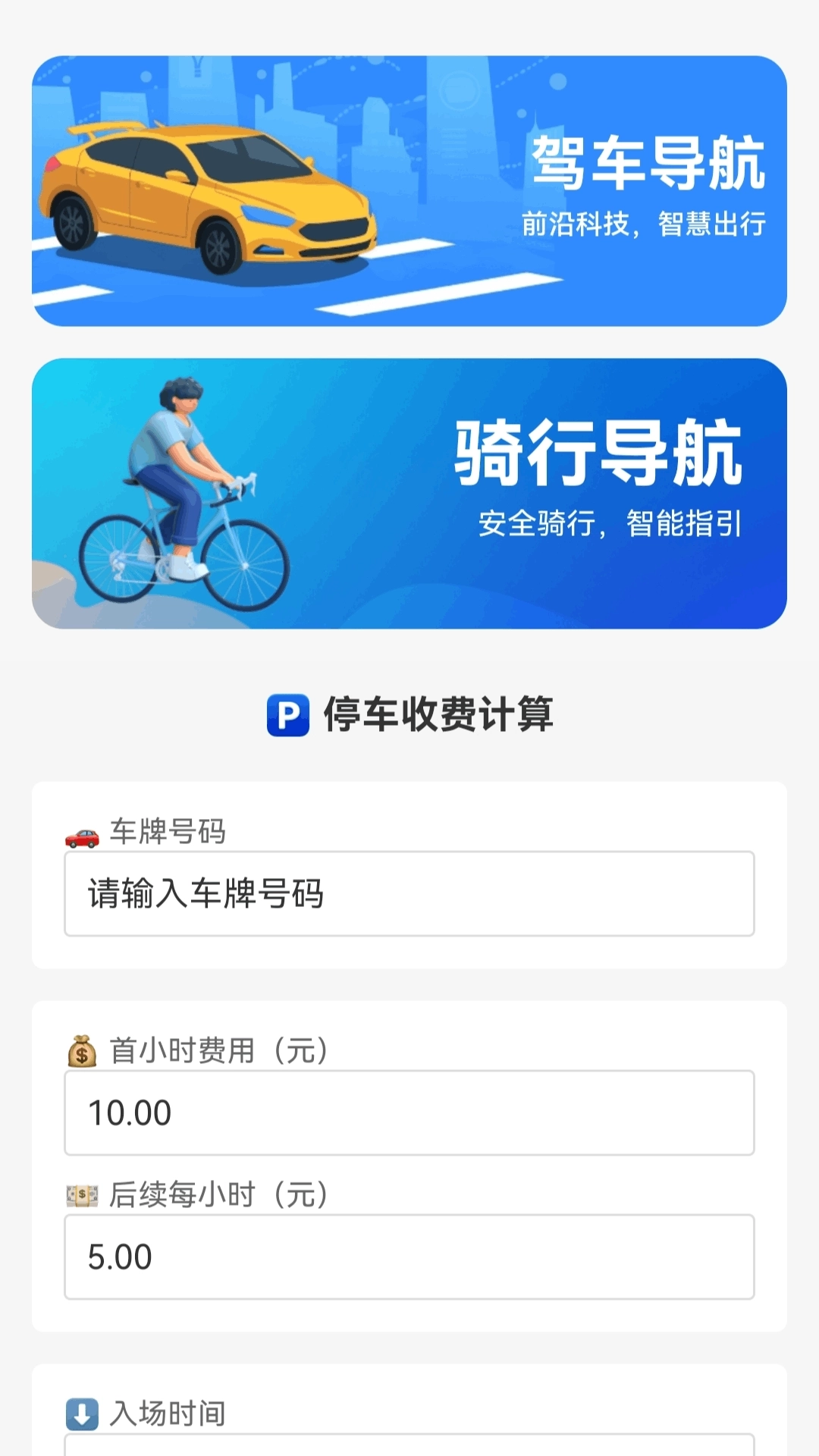Select the hourly rate field showing 5.00
The width and height of the screenshot is (819, 1456).
(x=409, y=1257)
